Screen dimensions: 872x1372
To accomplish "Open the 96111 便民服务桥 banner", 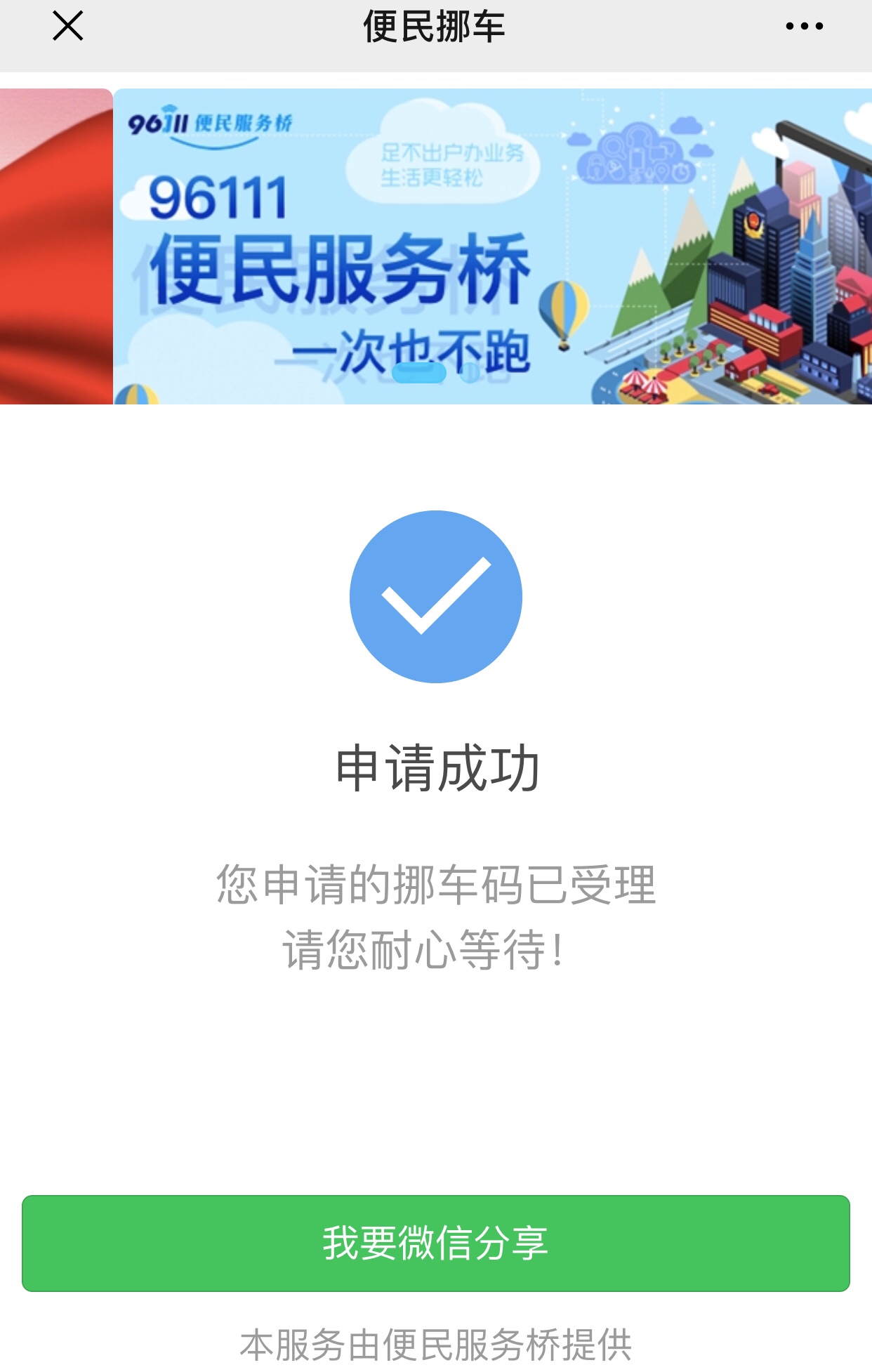I will pos(491,246).
